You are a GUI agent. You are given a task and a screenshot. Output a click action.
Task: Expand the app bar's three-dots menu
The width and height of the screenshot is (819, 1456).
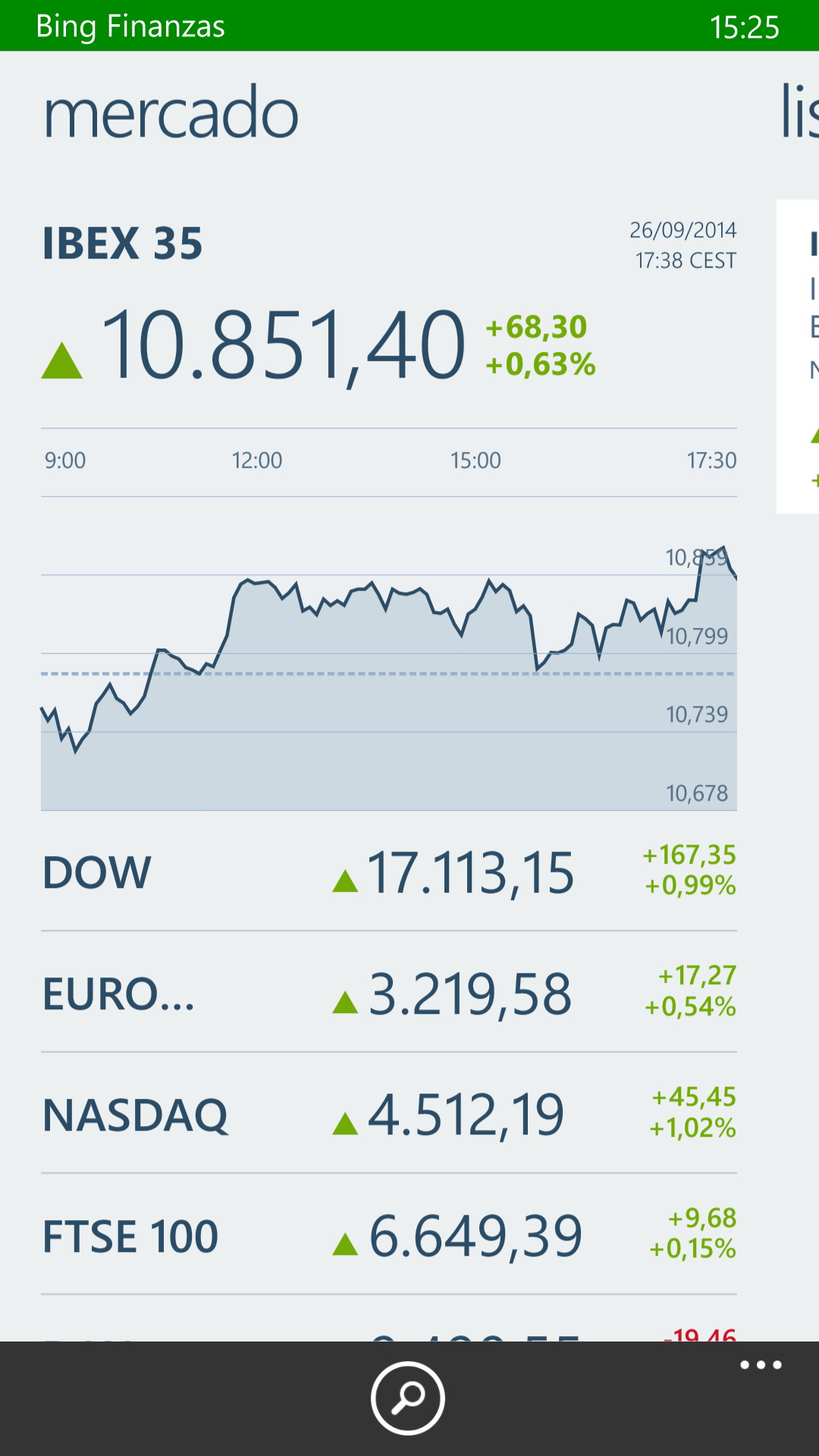coord(761,1365)
